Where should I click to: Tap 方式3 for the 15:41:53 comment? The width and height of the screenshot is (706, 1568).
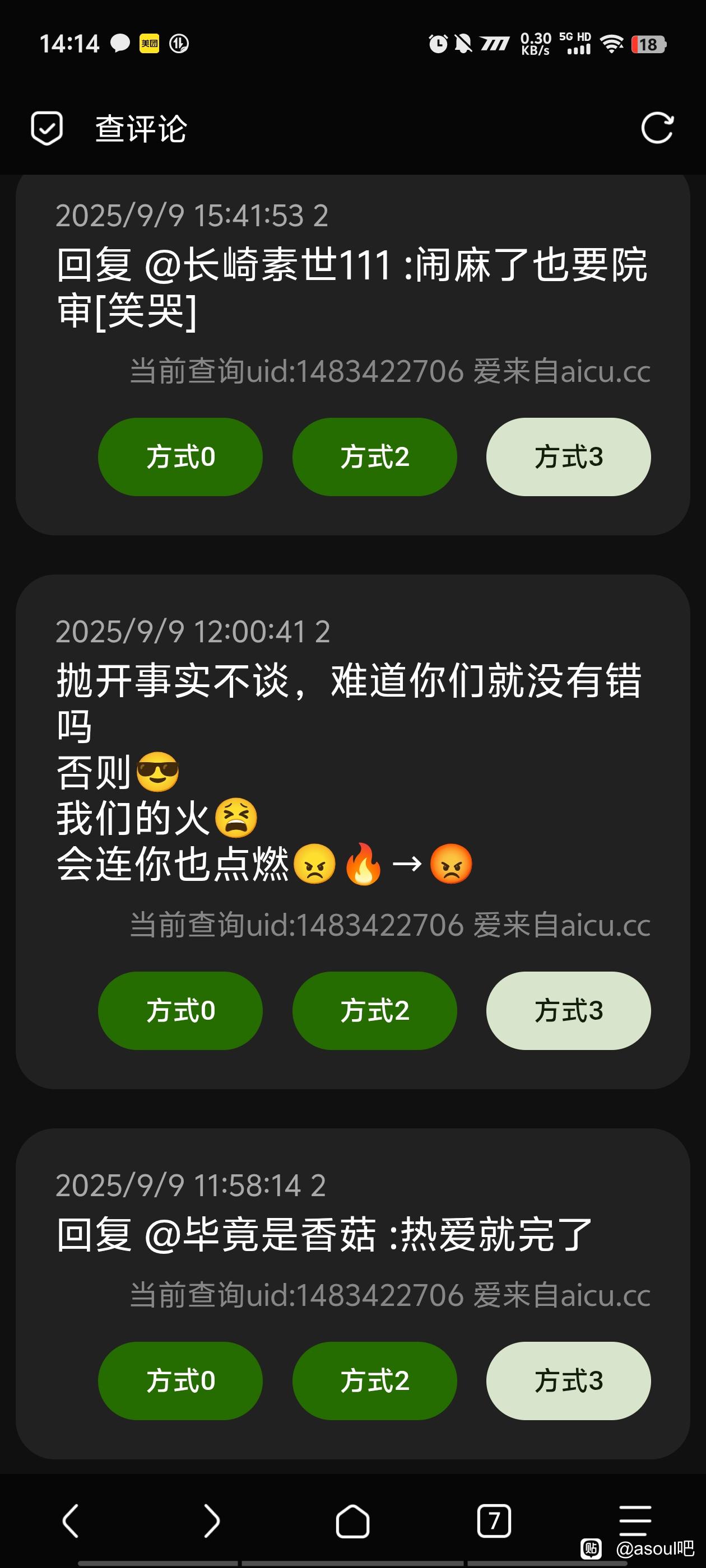click(568, 456)
